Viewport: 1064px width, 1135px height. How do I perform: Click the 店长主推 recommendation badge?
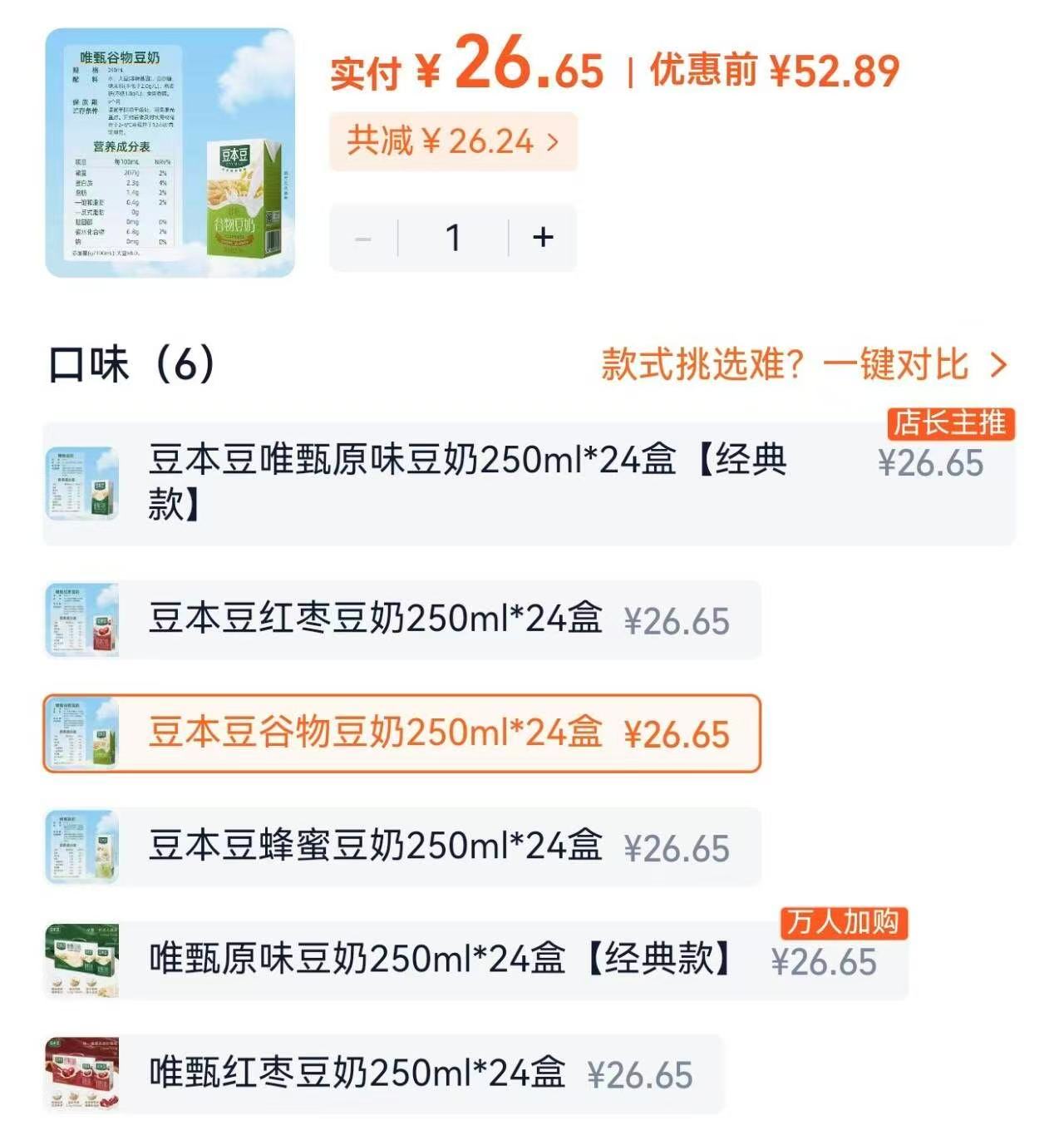[952, 424]
